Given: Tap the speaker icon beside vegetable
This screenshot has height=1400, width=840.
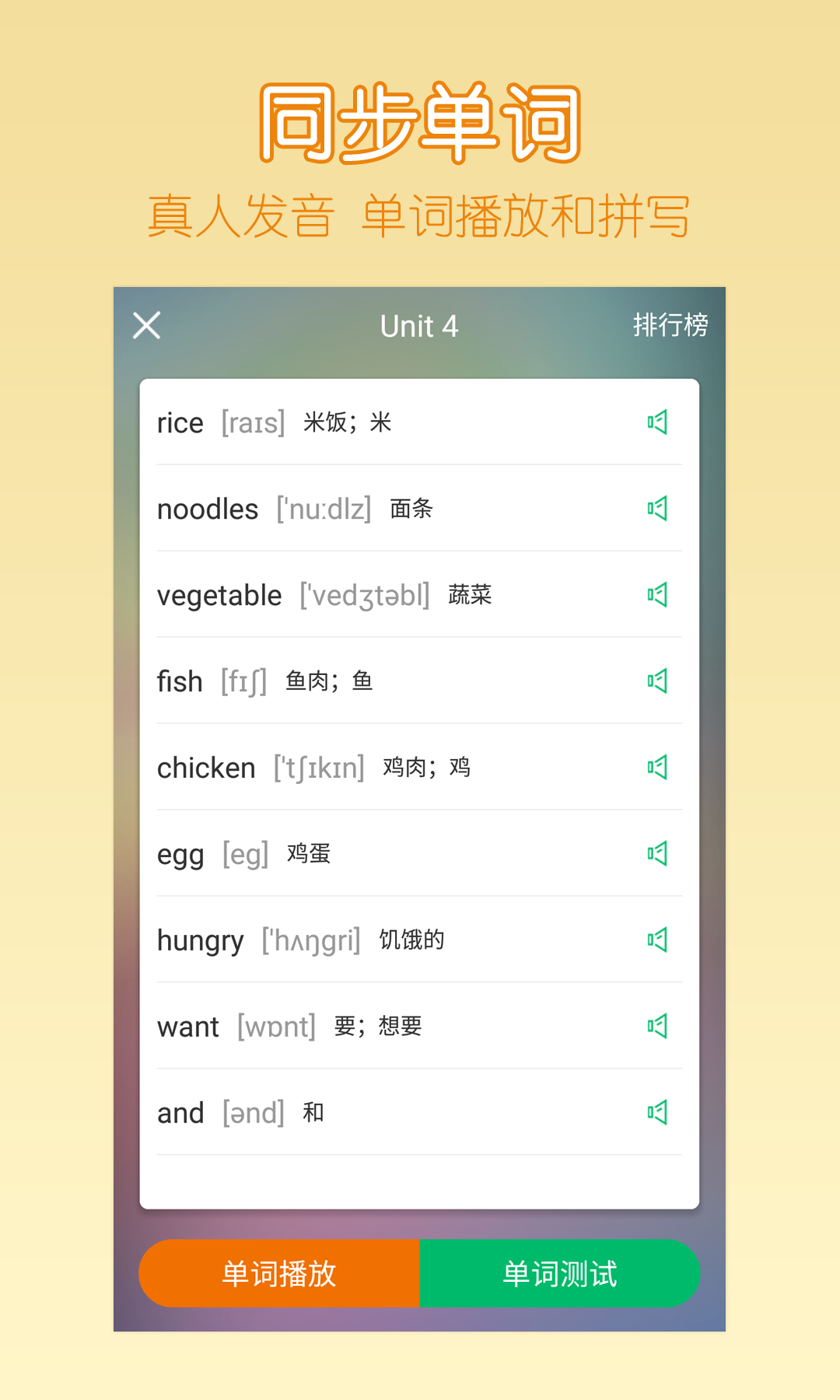Looking at the screenshot, I should pos(657,595).
